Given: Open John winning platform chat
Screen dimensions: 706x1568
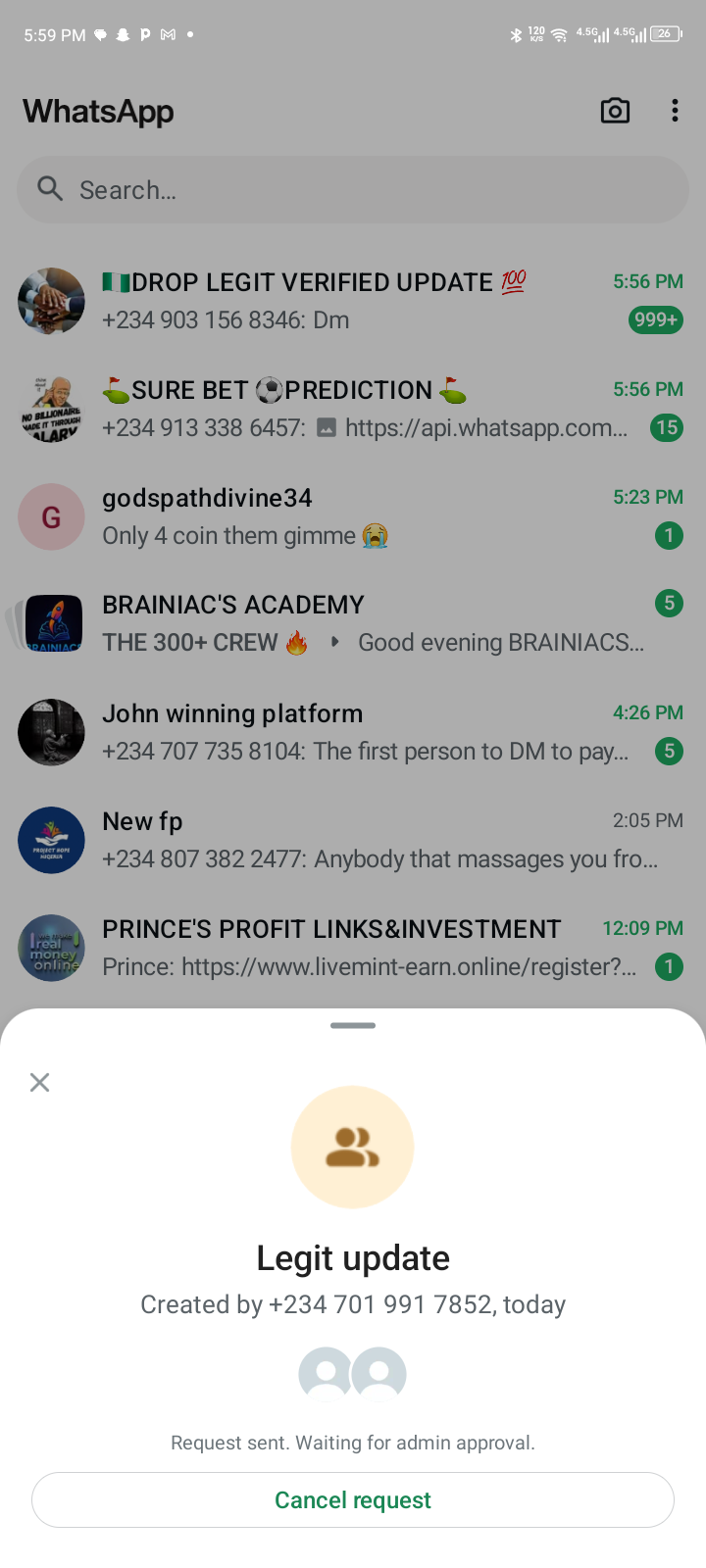Looking at the screenshot, I should (353, 732).
